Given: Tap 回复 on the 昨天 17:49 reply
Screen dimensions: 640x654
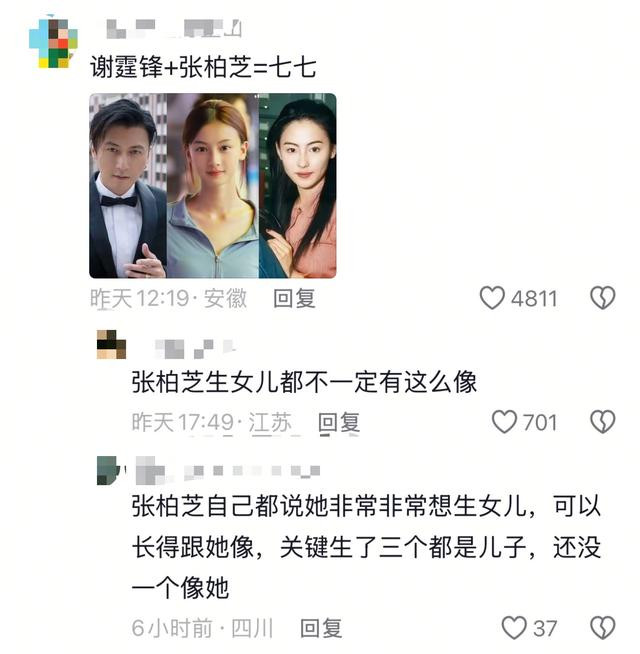Looking at the screenshot, I should tap(339, 423).
